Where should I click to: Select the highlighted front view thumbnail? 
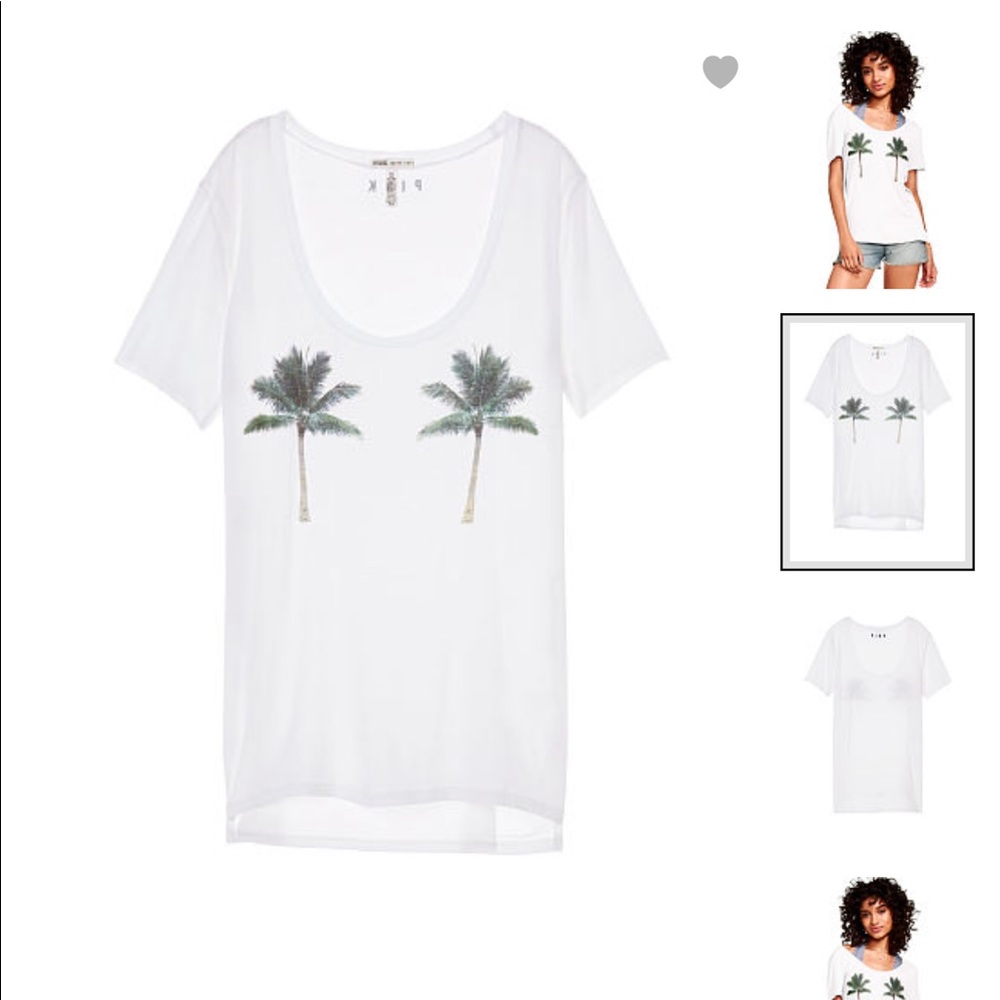[x=877, y=441]
